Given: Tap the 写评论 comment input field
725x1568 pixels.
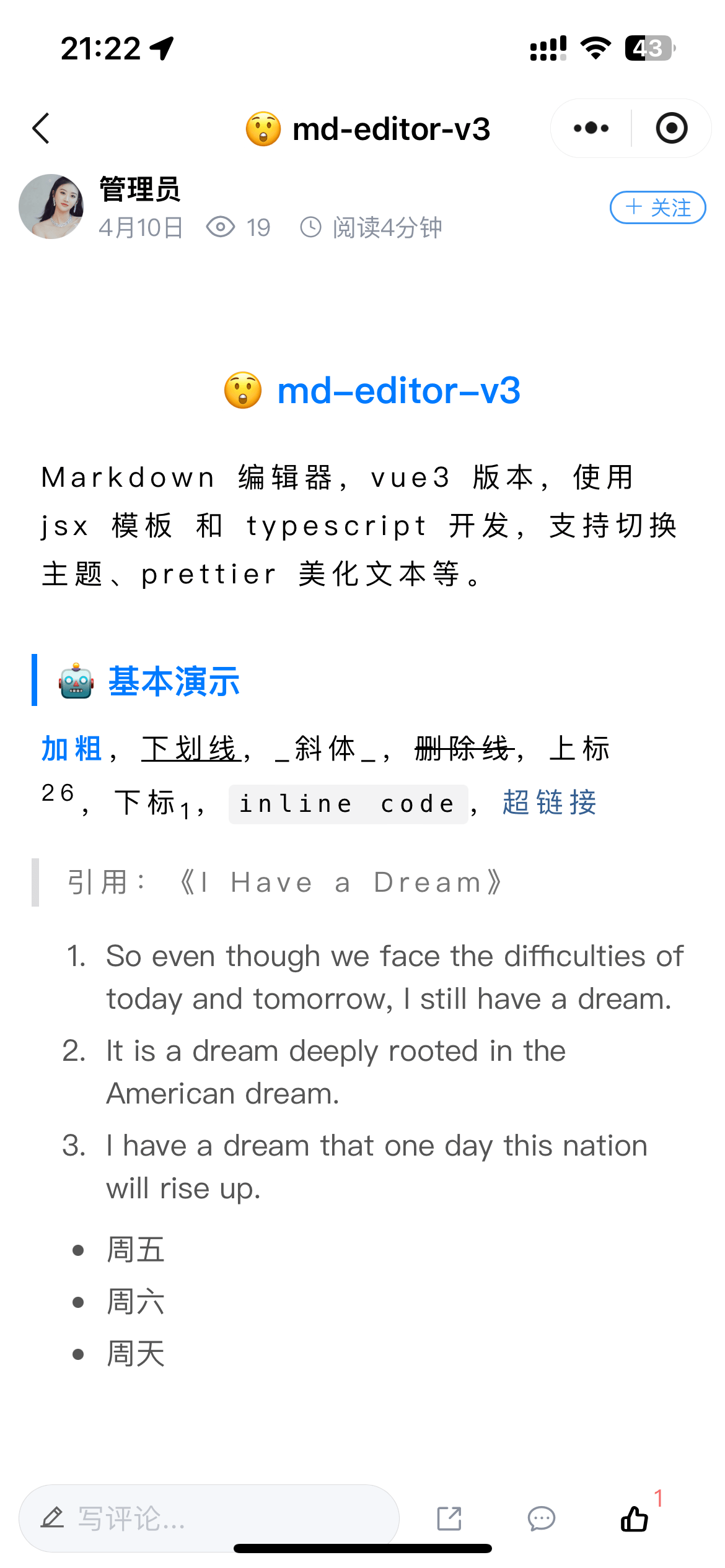Looking at the screenshot, I should 208,1518.
